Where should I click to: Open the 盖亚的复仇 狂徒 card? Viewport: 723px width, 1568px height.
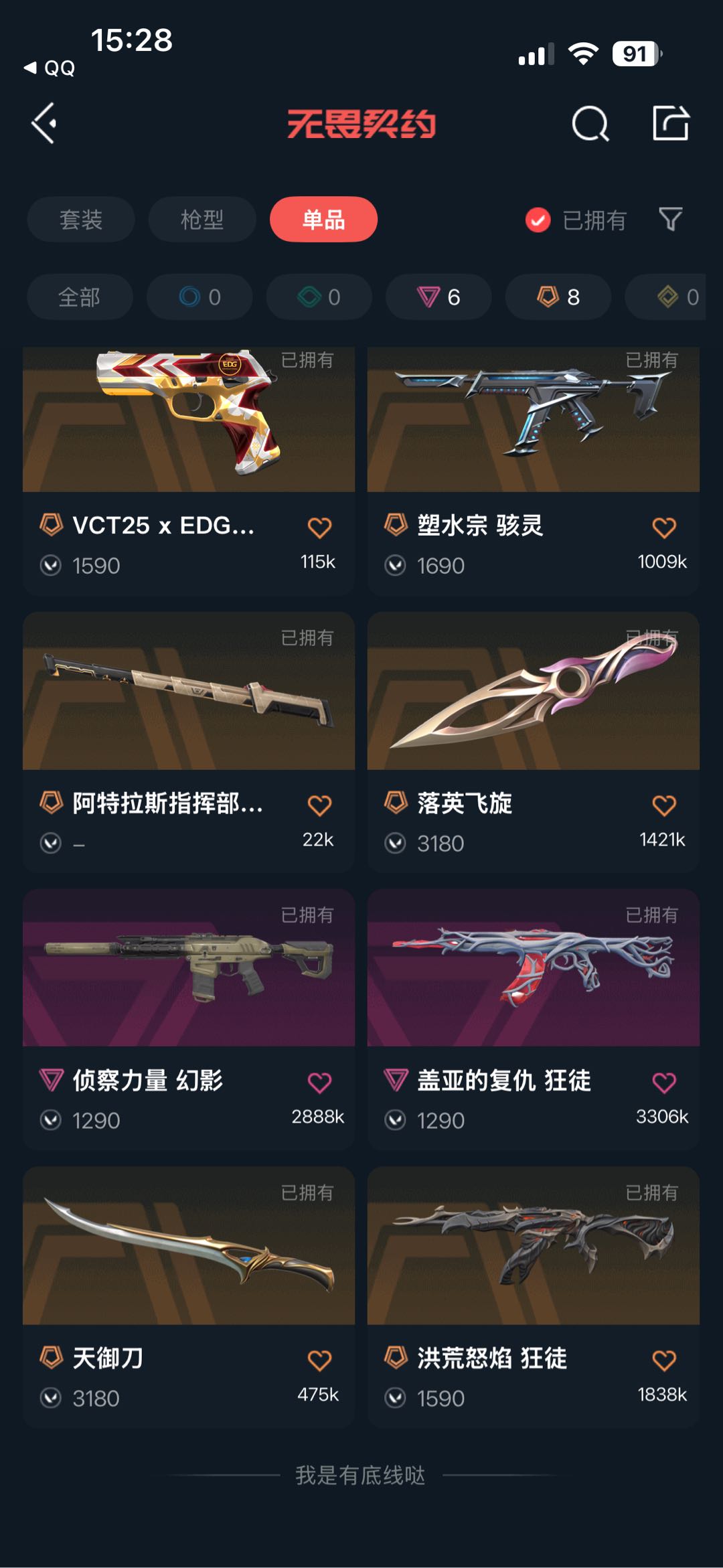tap(534, 1019)
